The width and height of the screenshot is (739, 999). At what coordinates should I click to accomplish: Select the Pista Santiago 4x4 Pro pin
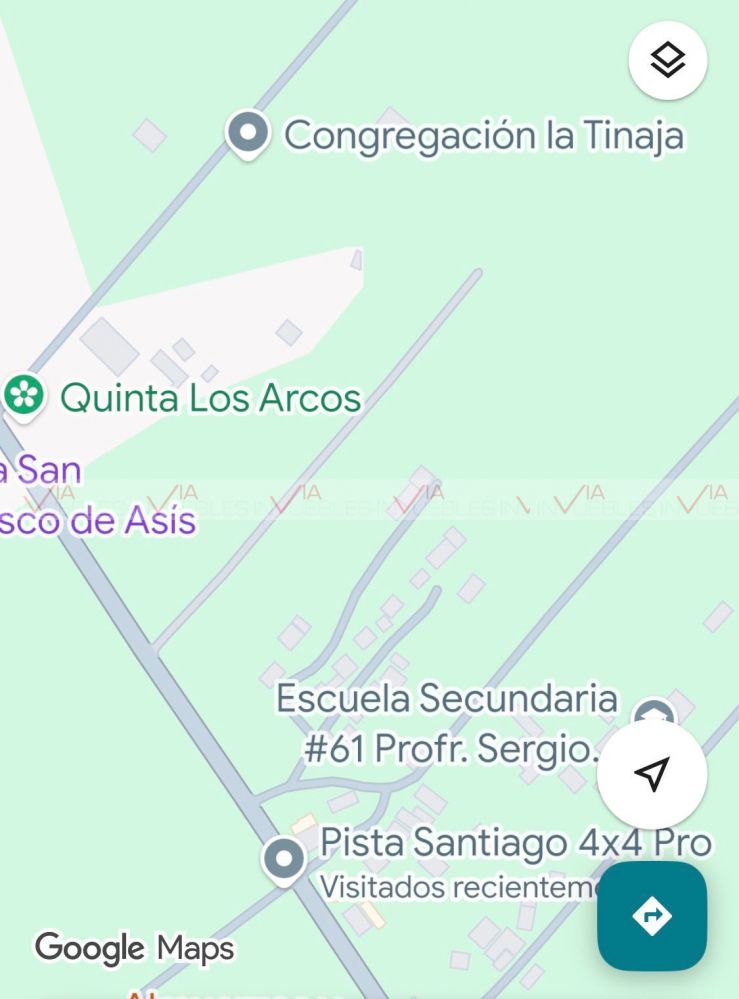285,859
